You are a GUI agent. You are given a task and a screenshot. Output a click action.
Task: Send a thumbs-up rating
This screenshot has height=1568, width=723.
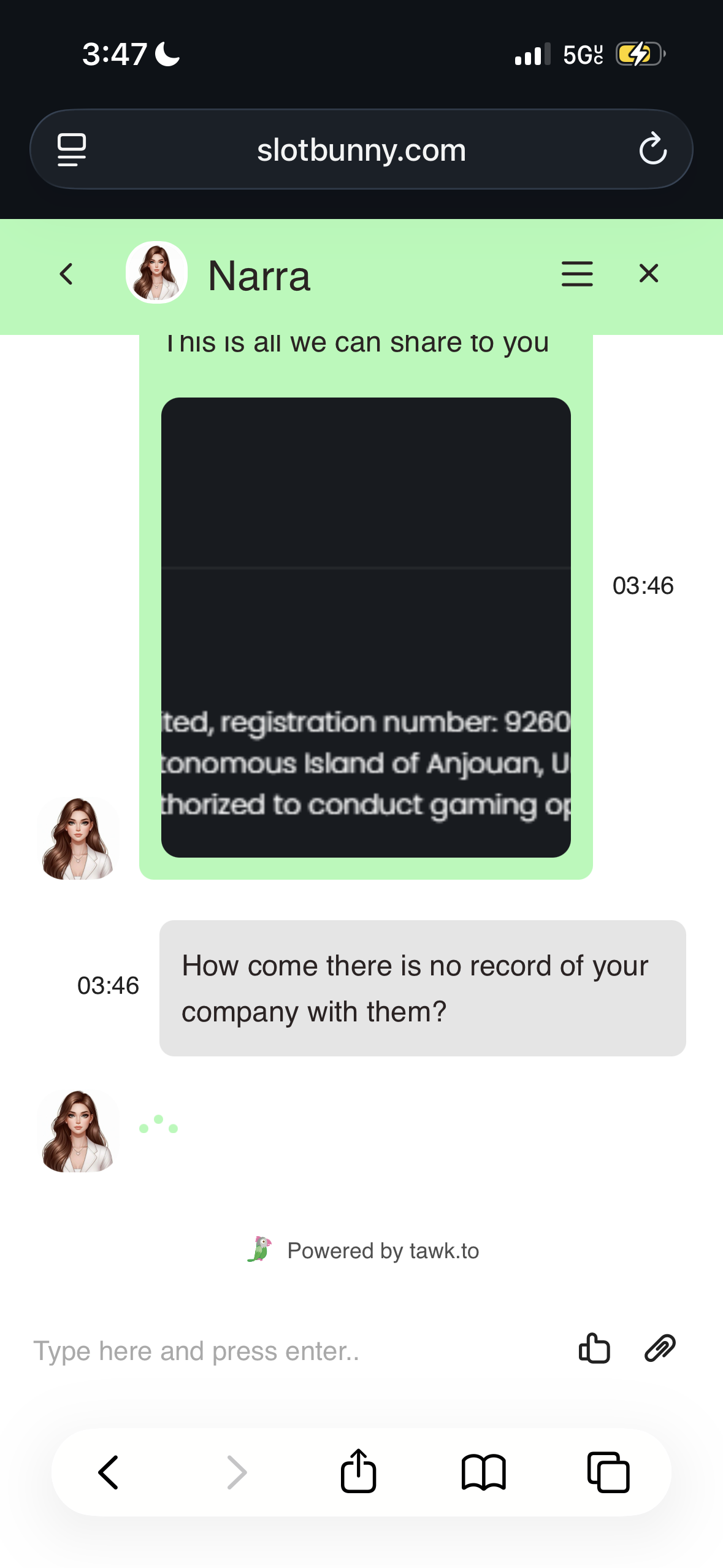tap(594, 1348)
